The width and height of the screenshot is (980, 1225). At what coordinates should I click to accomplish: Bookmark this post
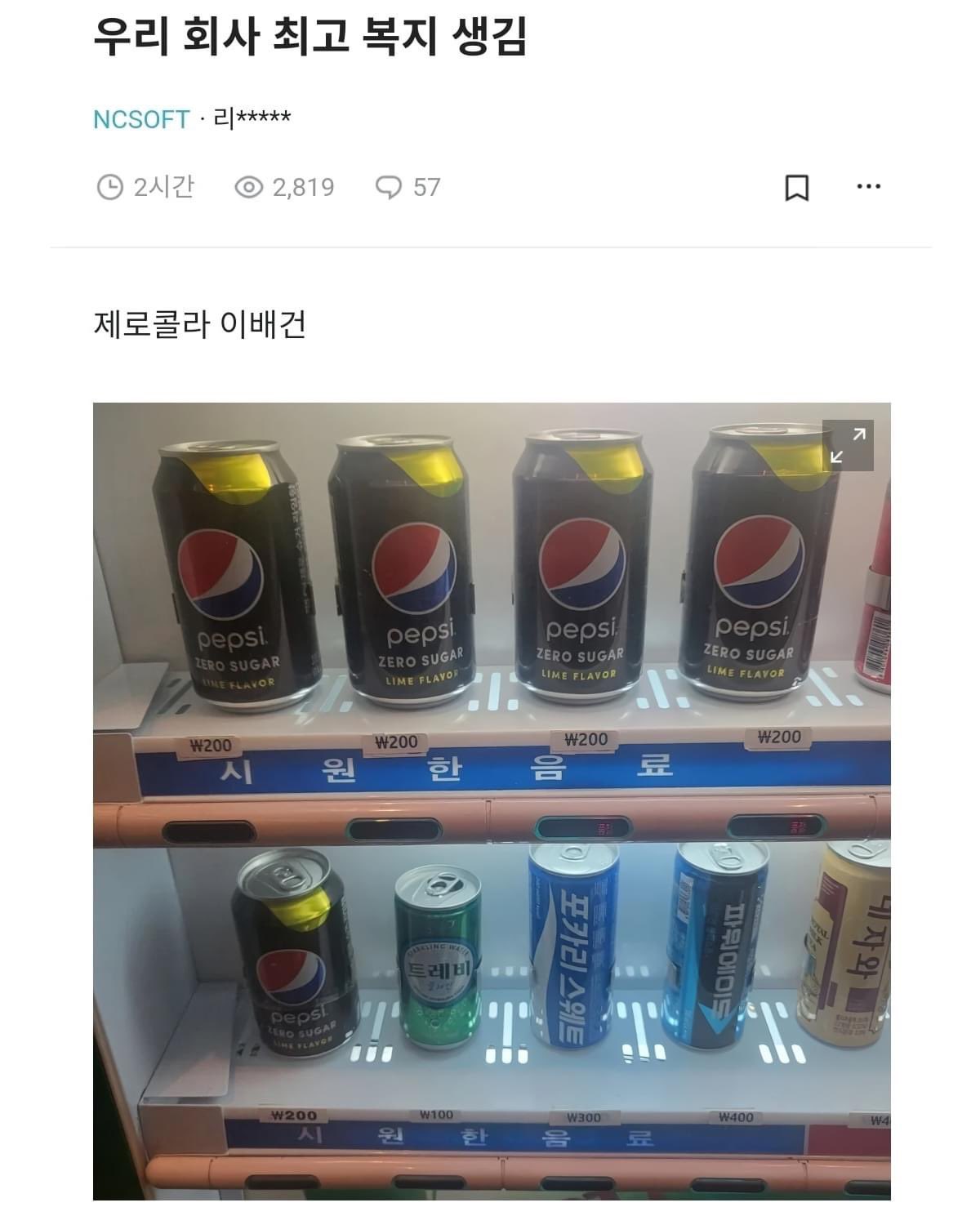796,187
